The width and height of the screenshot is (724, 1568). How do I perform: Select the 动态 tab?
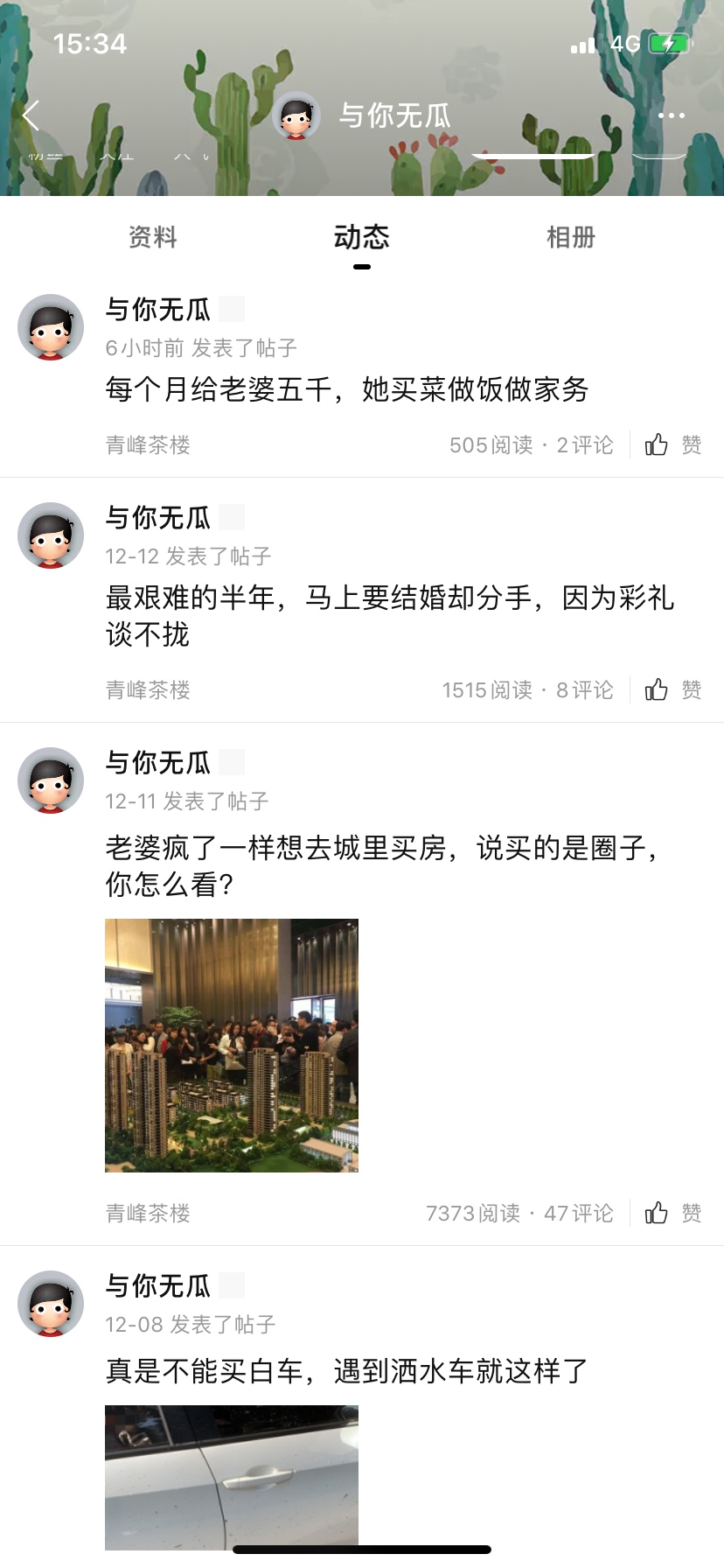pos(362,237)
